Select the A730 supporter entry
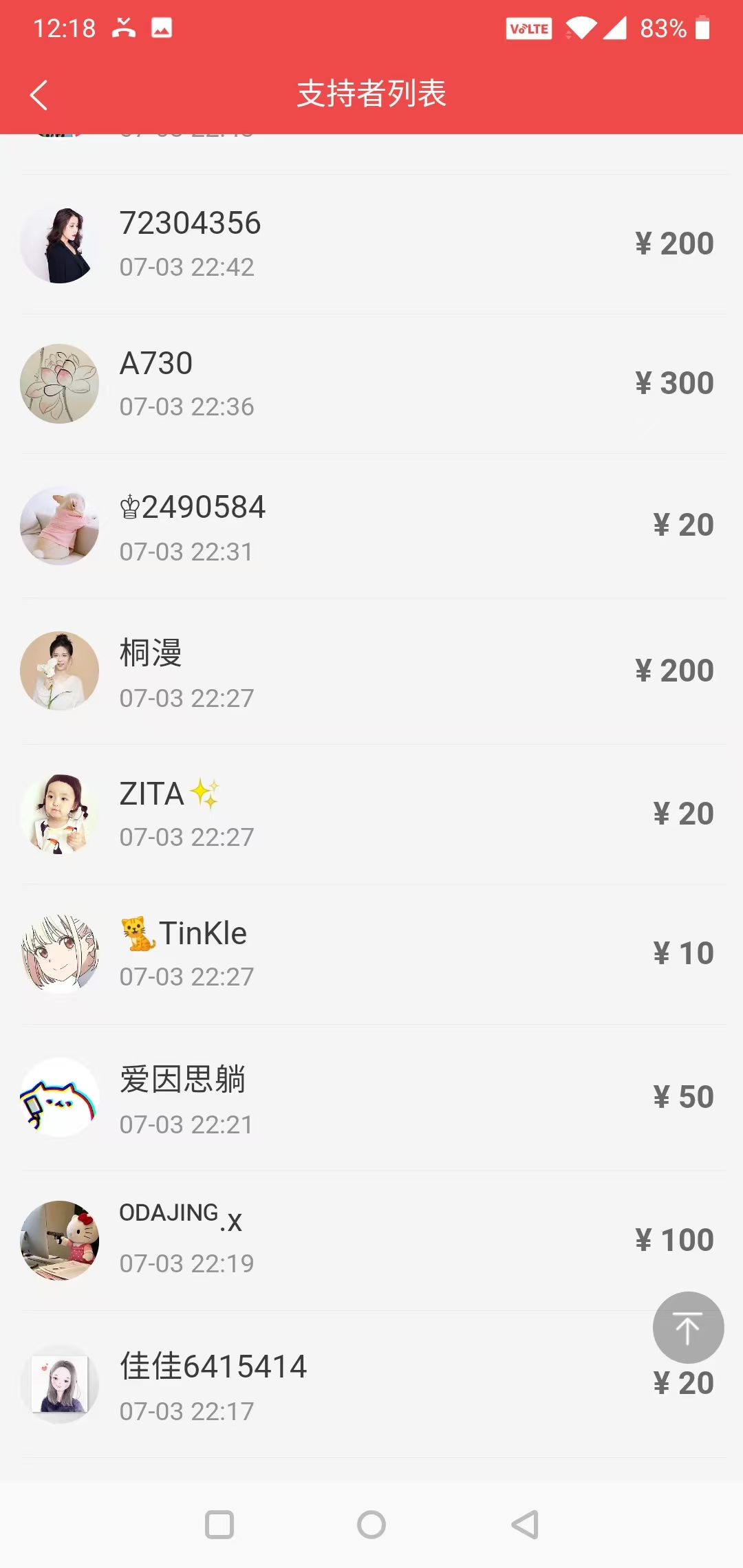743x1568 pixels. [x=371, y=384]
